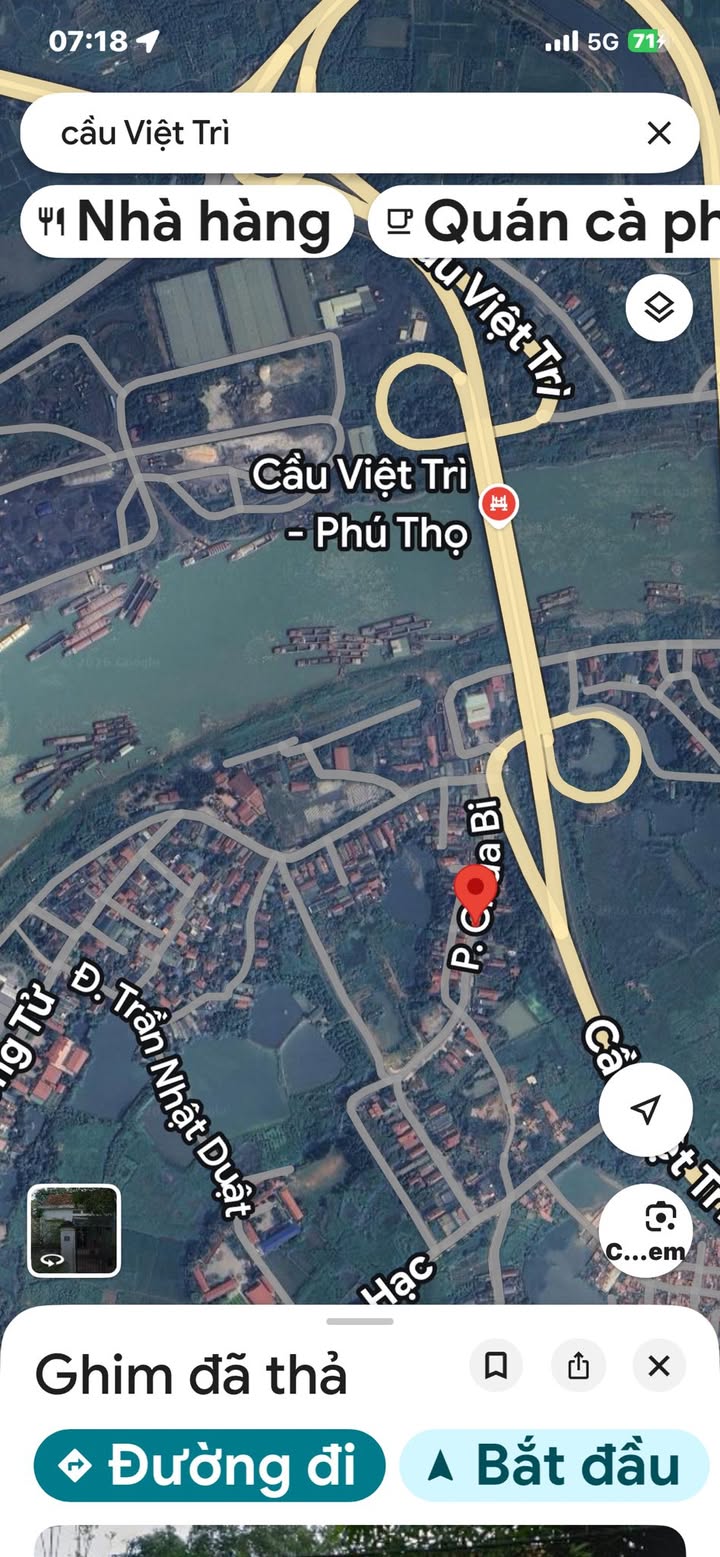Open the Street View thumbnail
This screenshot has height=1557, width=720.
74,1231
